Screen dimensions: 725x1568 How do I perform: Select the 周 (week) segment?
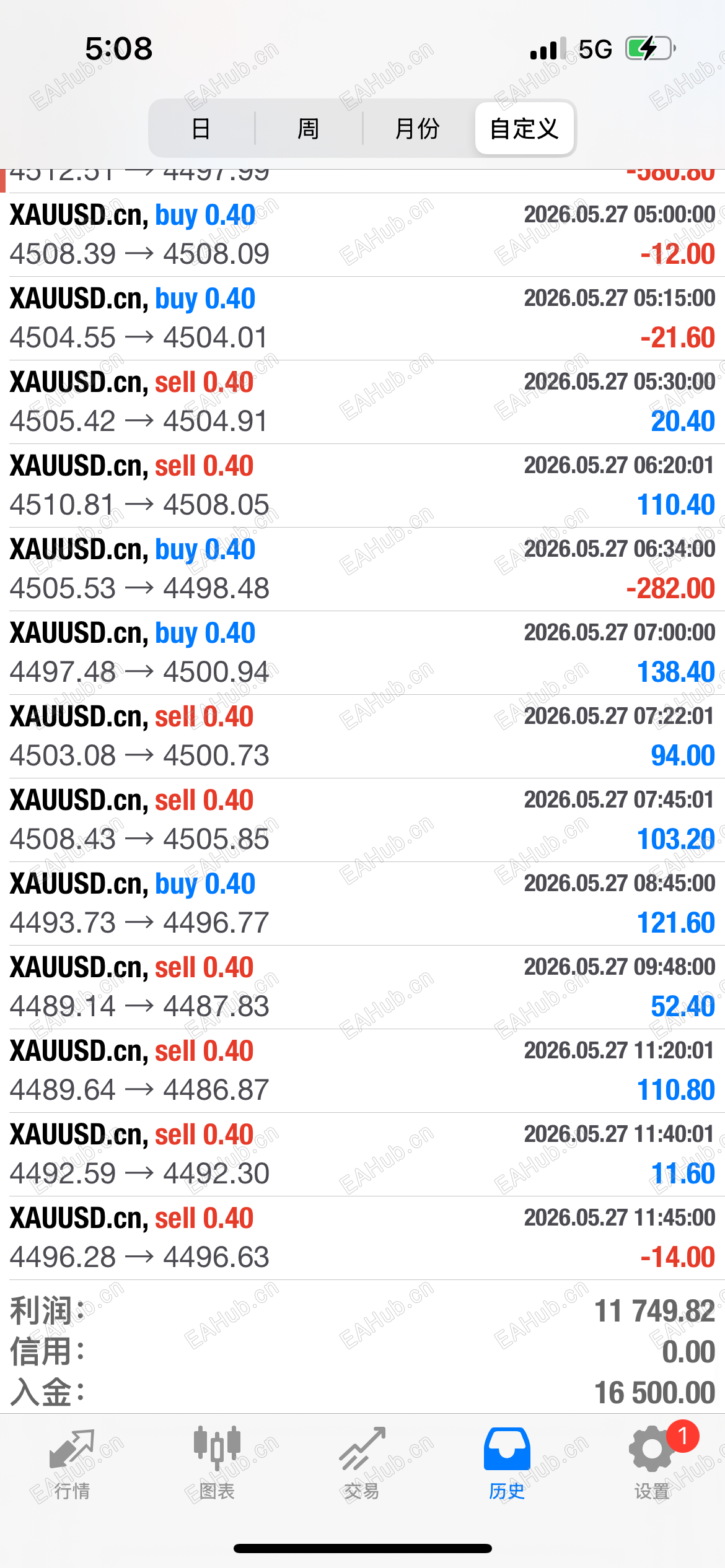[309, 129]
